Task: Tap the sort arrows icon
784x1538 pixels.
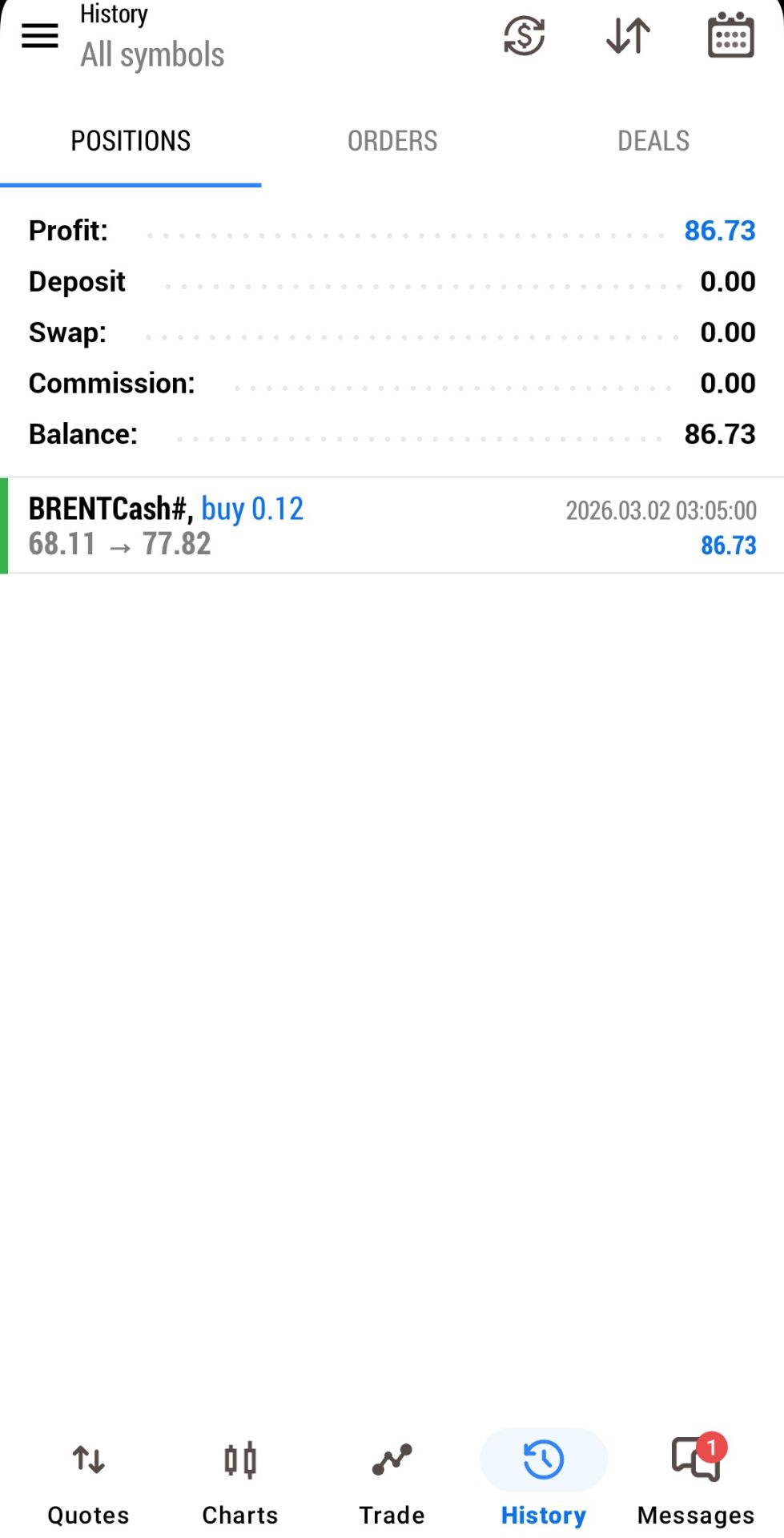Action: pyautogui.click(x=628, y=36)
